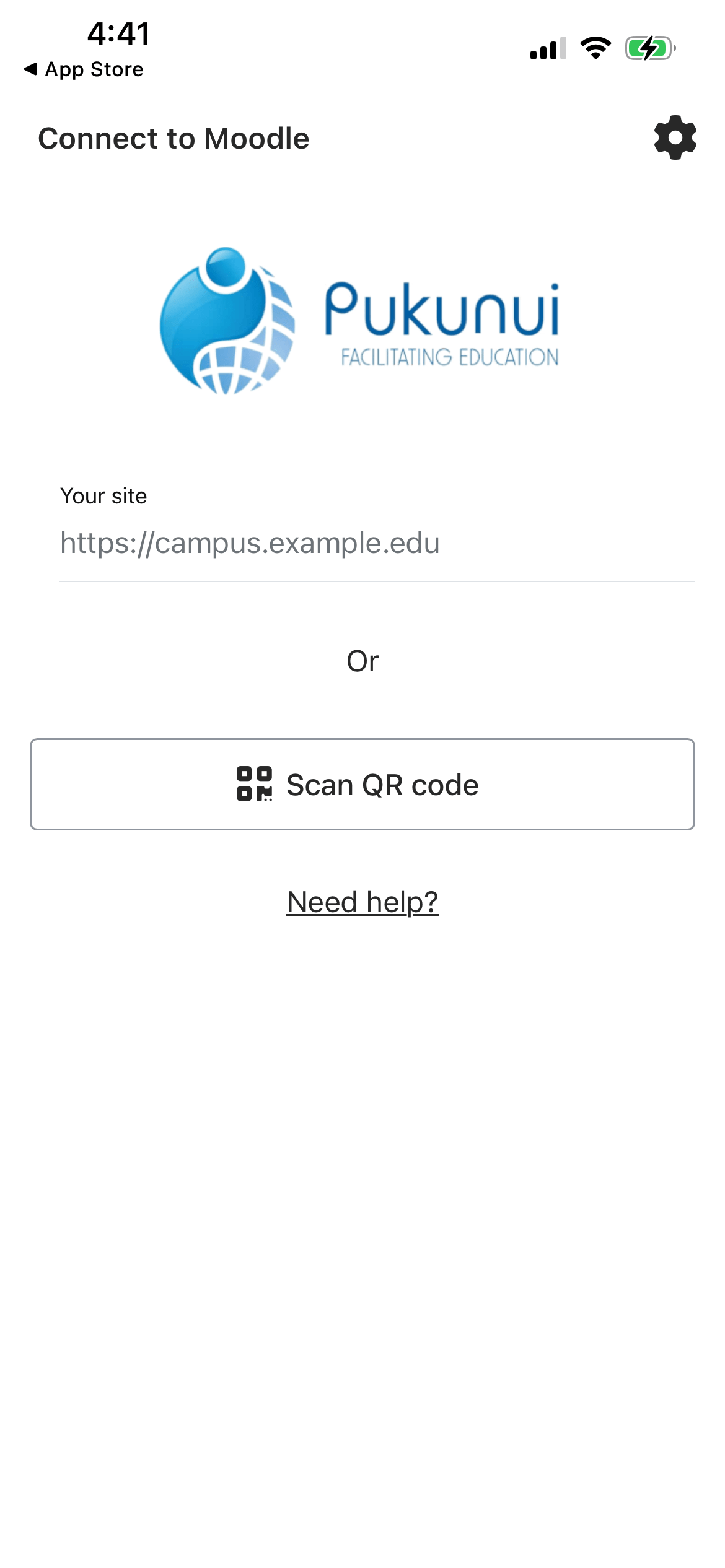This screenshot has height=1568, width=725.
Task: Return to the App Store
Action: pos(84,69)
